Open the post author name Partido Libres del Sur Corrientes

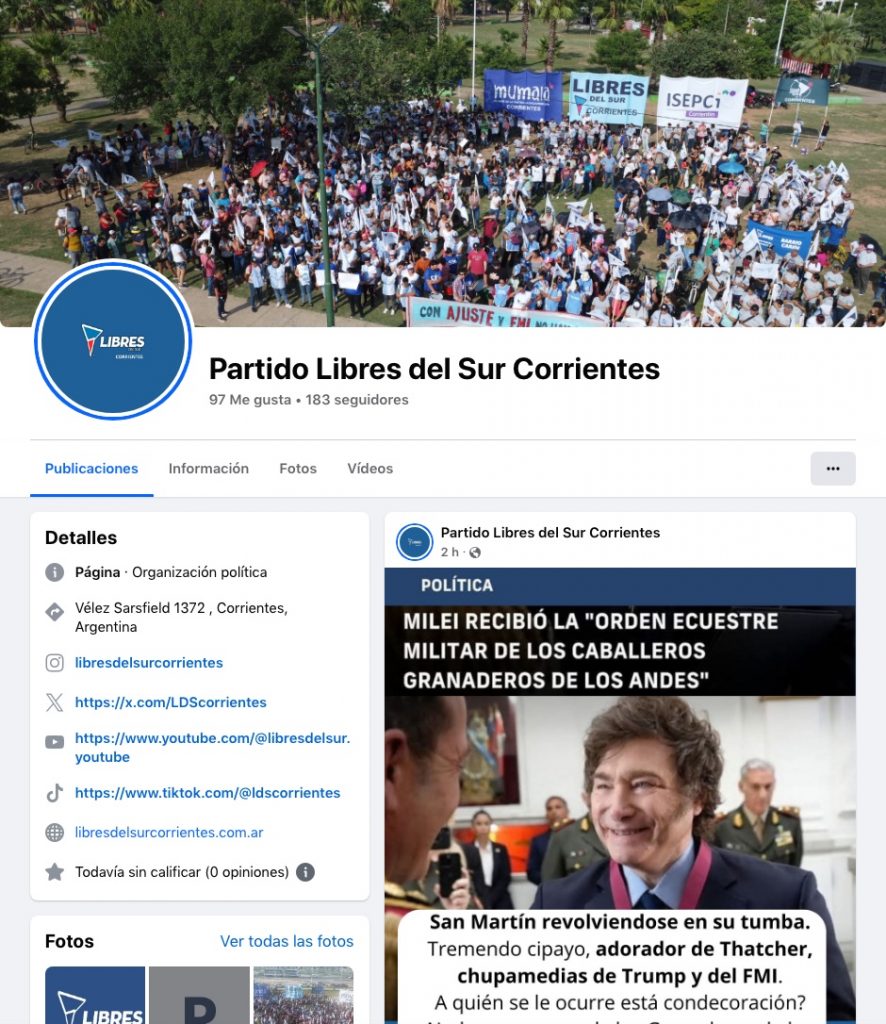point(550,533)
